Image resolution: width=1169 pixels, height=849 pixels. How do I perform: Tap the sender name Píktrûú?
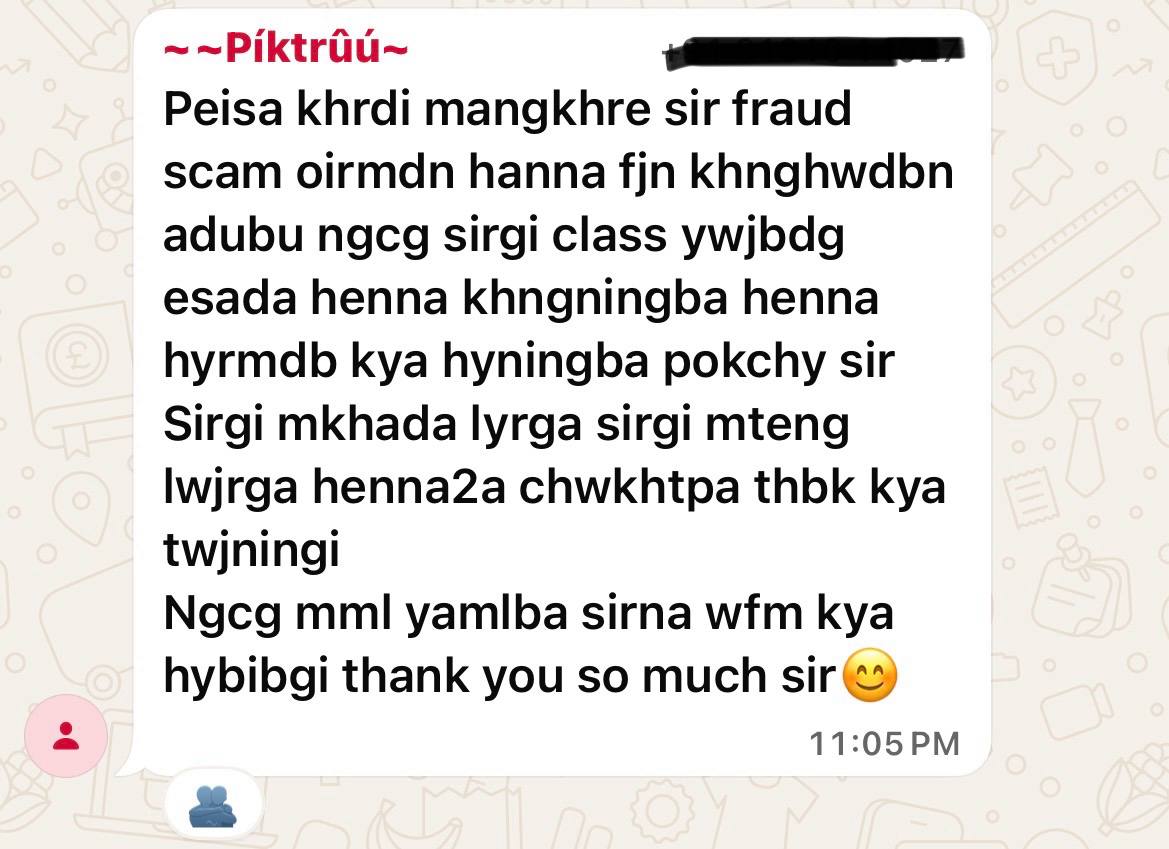click(286, 48)
